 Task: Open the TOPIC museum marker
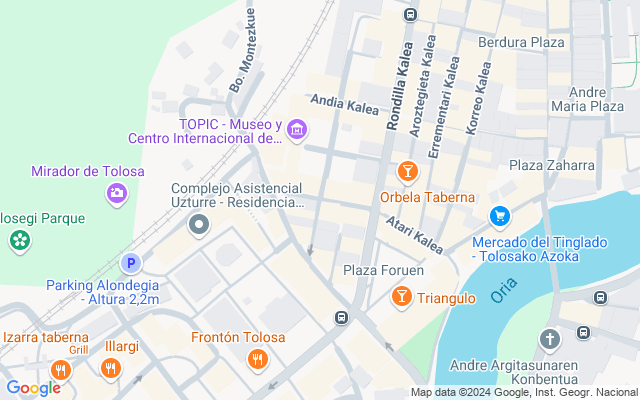(x=296, y=130)
